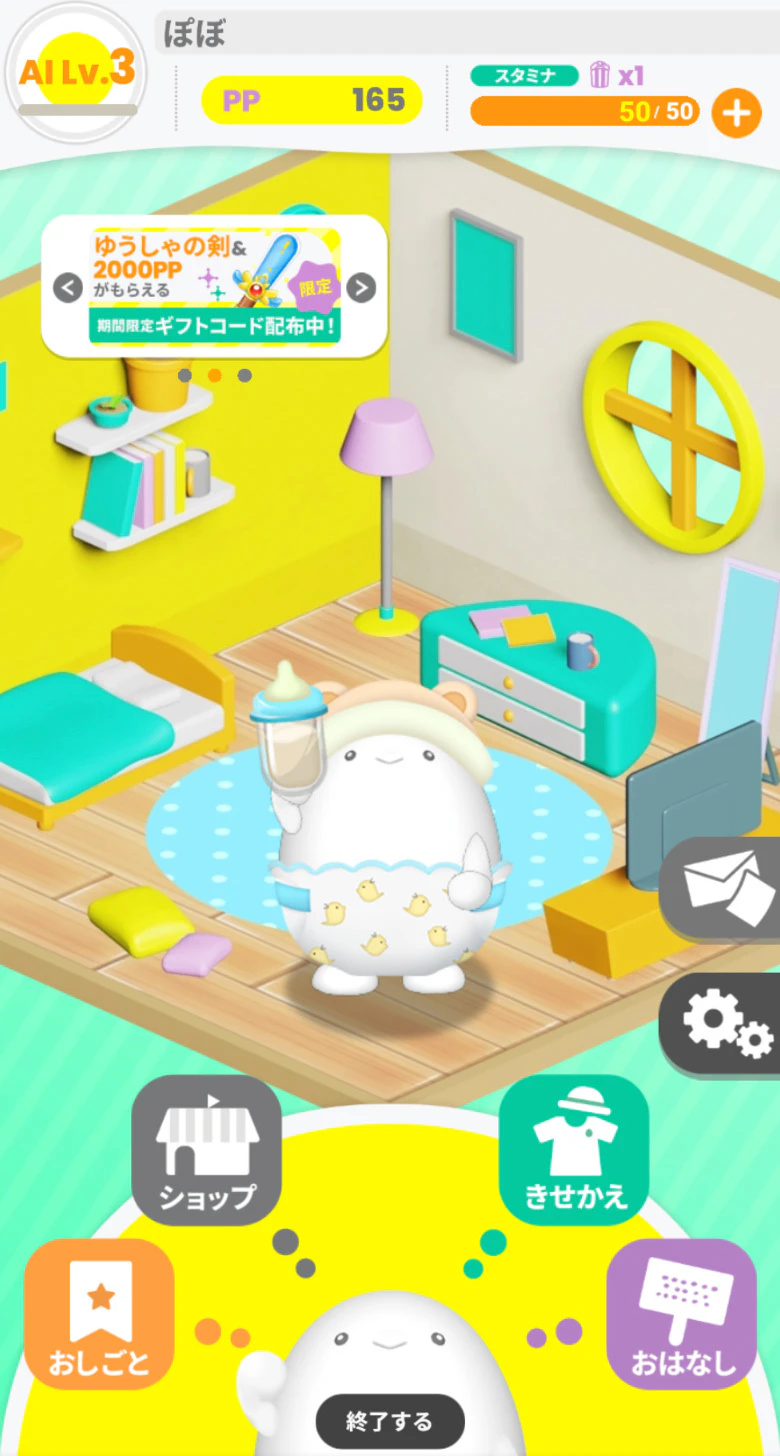Show the previous banner with left arrow
The width and height of the screenshot is (780, 1456).
[x=67, y=288]
